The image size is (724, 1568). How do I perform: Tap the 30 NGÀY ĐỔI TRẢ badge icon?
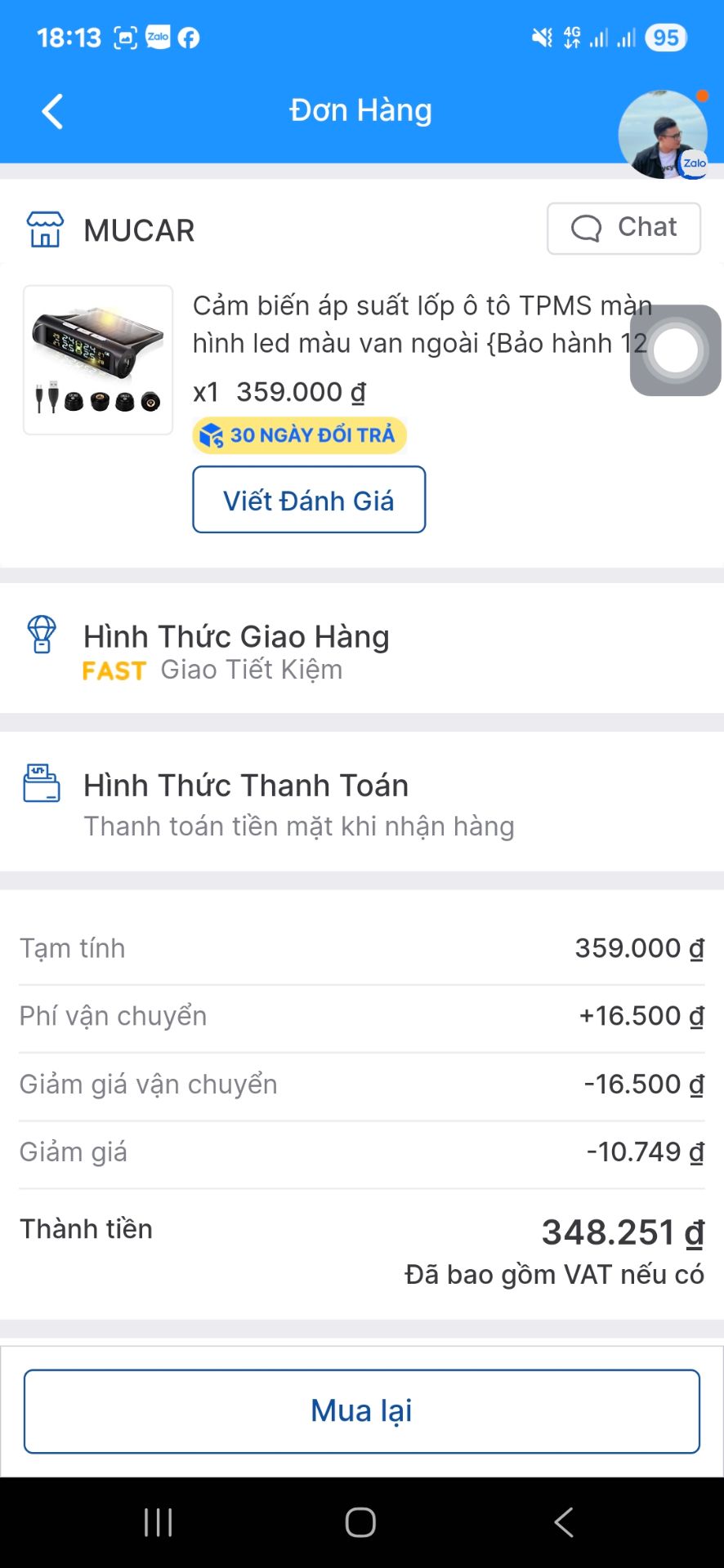[x=212, y=435]
